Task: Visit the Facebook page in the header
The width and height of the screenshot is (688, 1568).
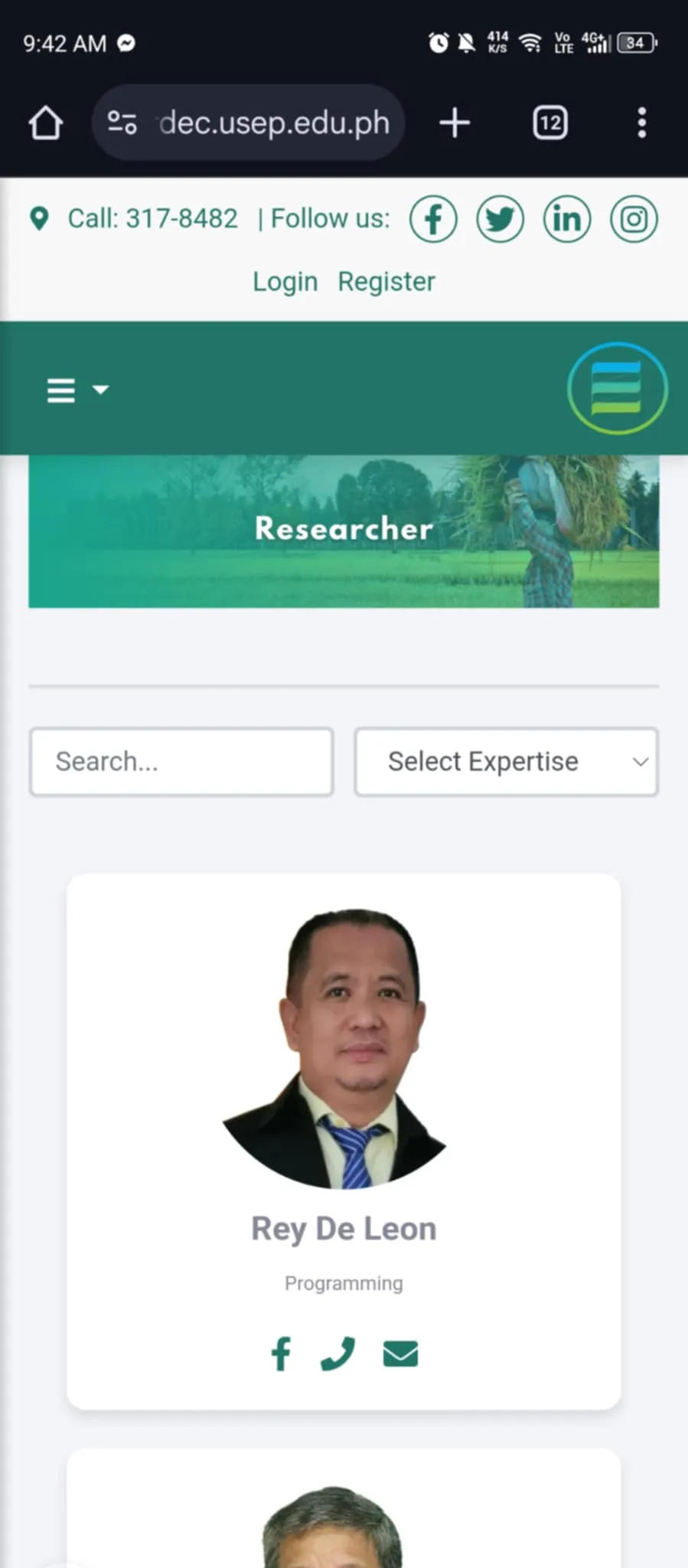Action: coord(433,219)
